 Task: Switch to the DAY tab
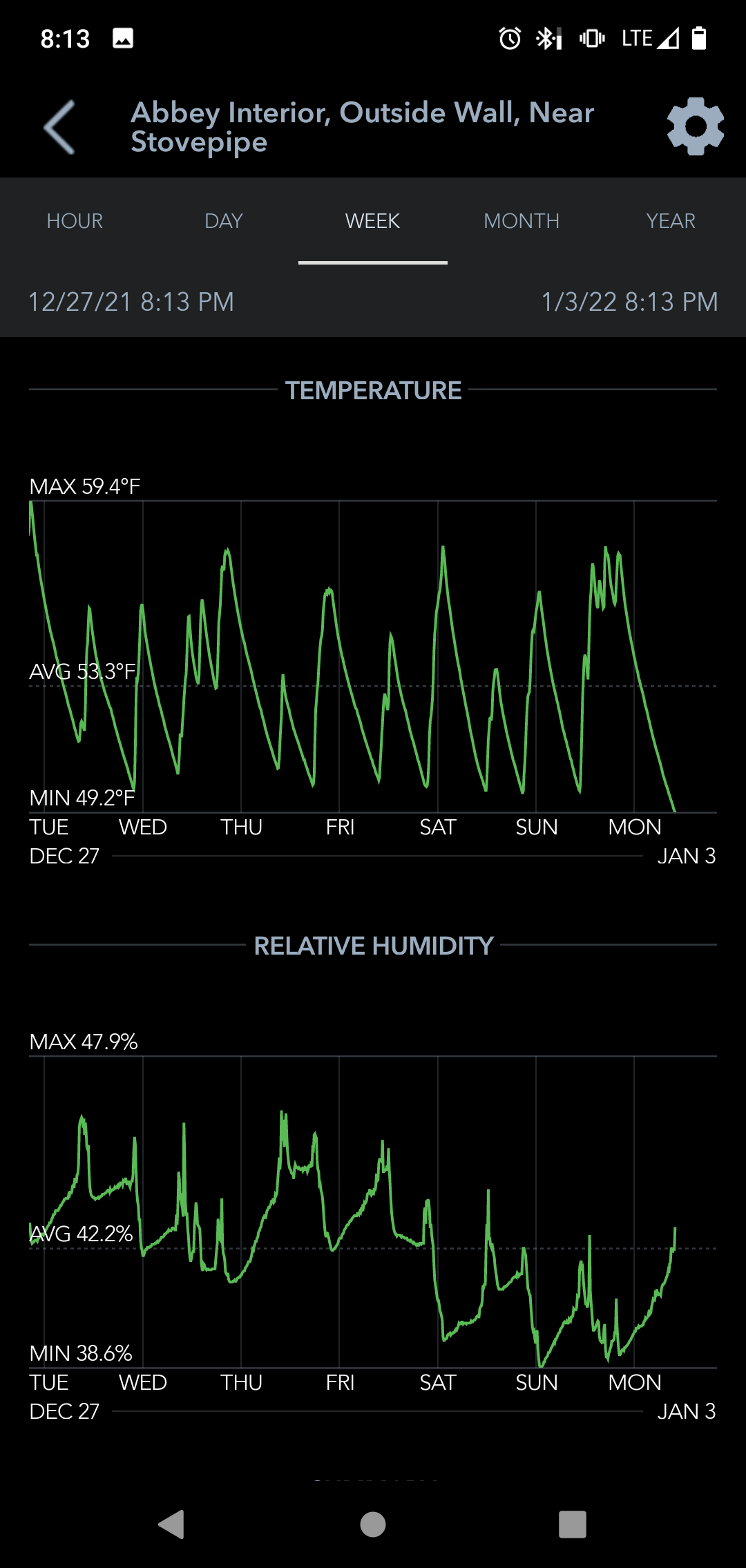[x=224, y=221]
